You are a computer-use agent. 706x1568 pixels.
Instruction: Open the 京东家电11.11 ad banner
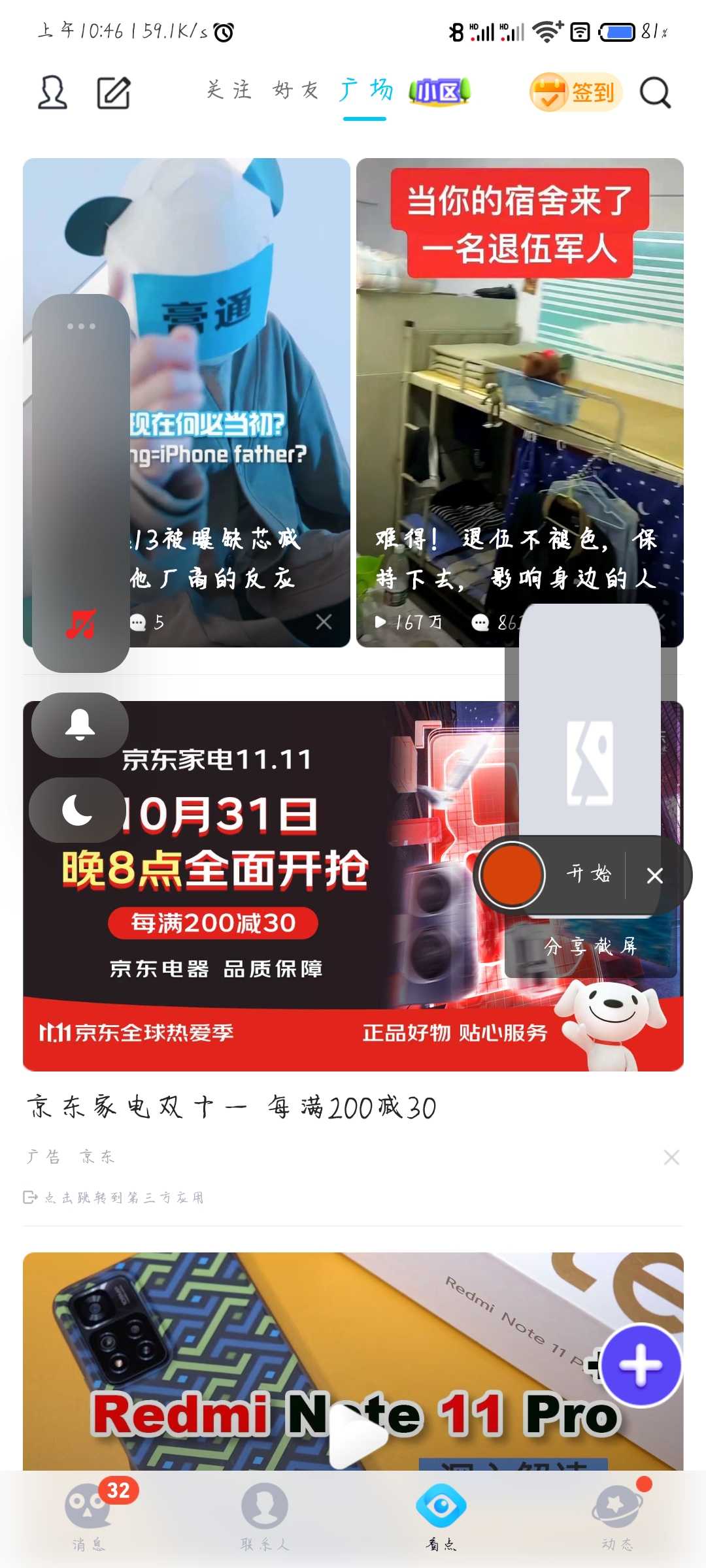tap(353, 886)
